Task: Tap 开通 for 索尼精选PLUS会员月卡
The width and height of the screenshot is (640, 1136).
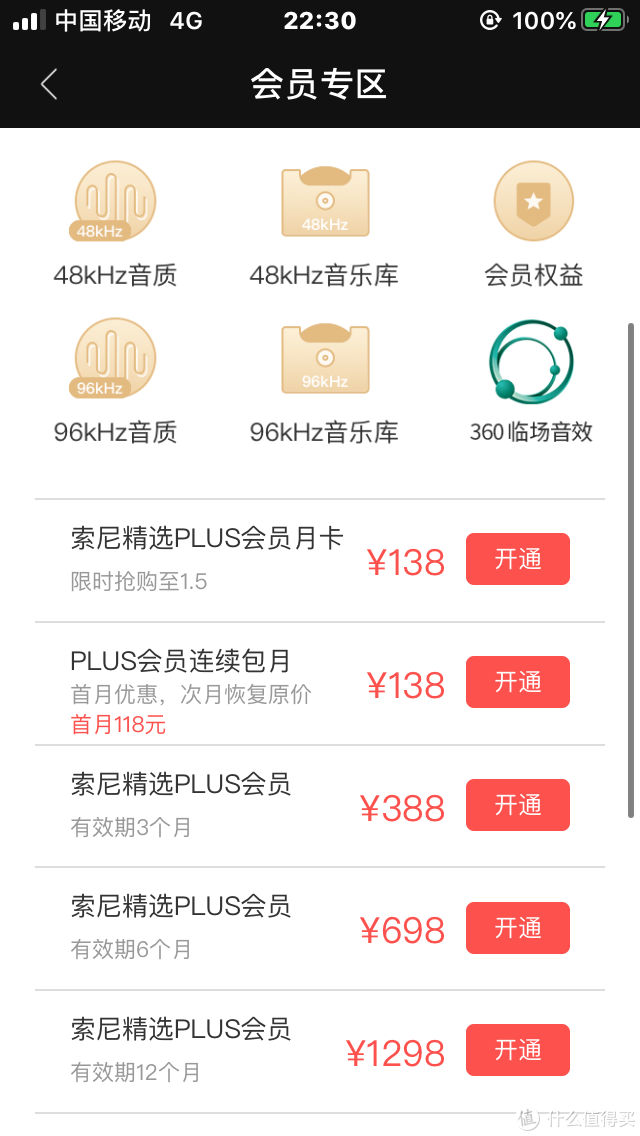Action: (517, 560)
